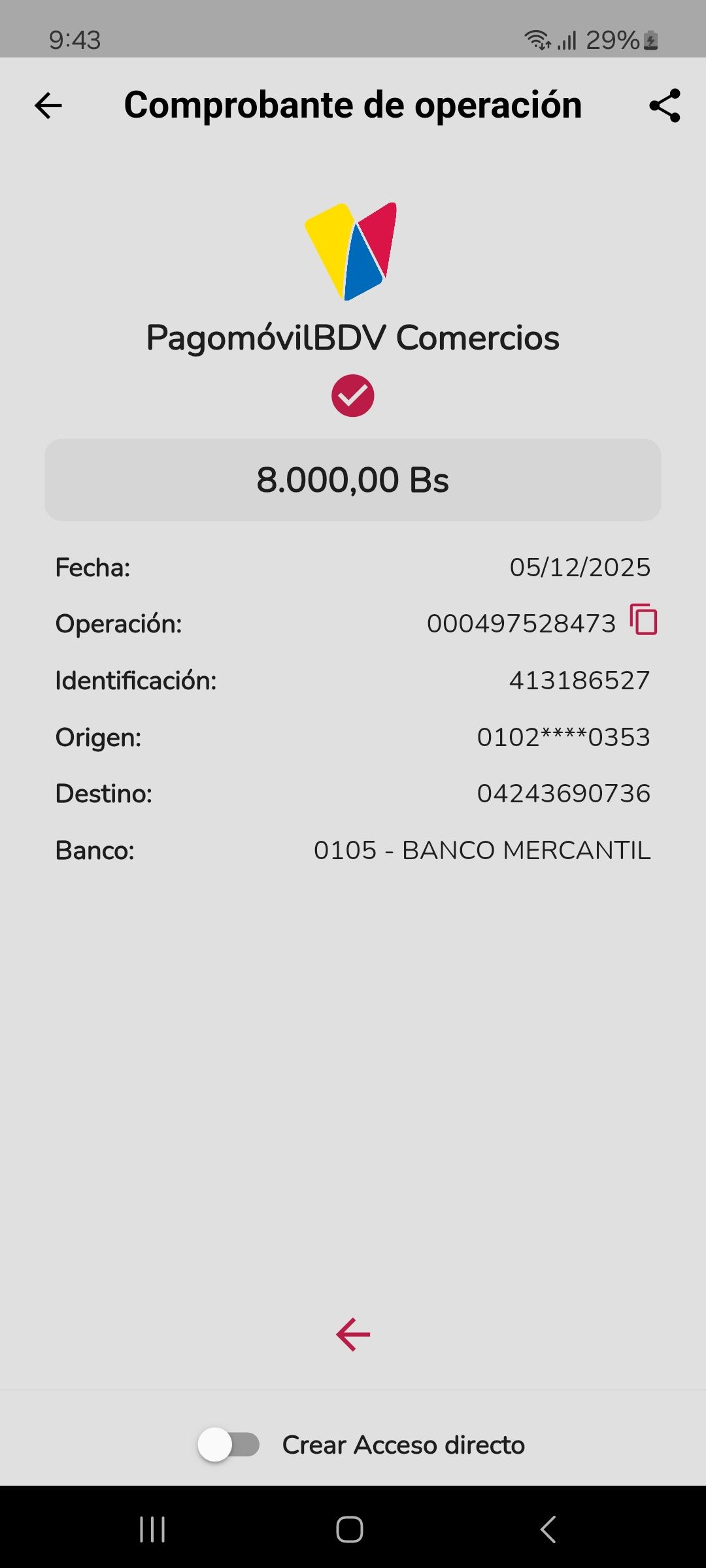Copy the operation number 000497528473
Screen dimensions: 706x1568
pos(643,619)
